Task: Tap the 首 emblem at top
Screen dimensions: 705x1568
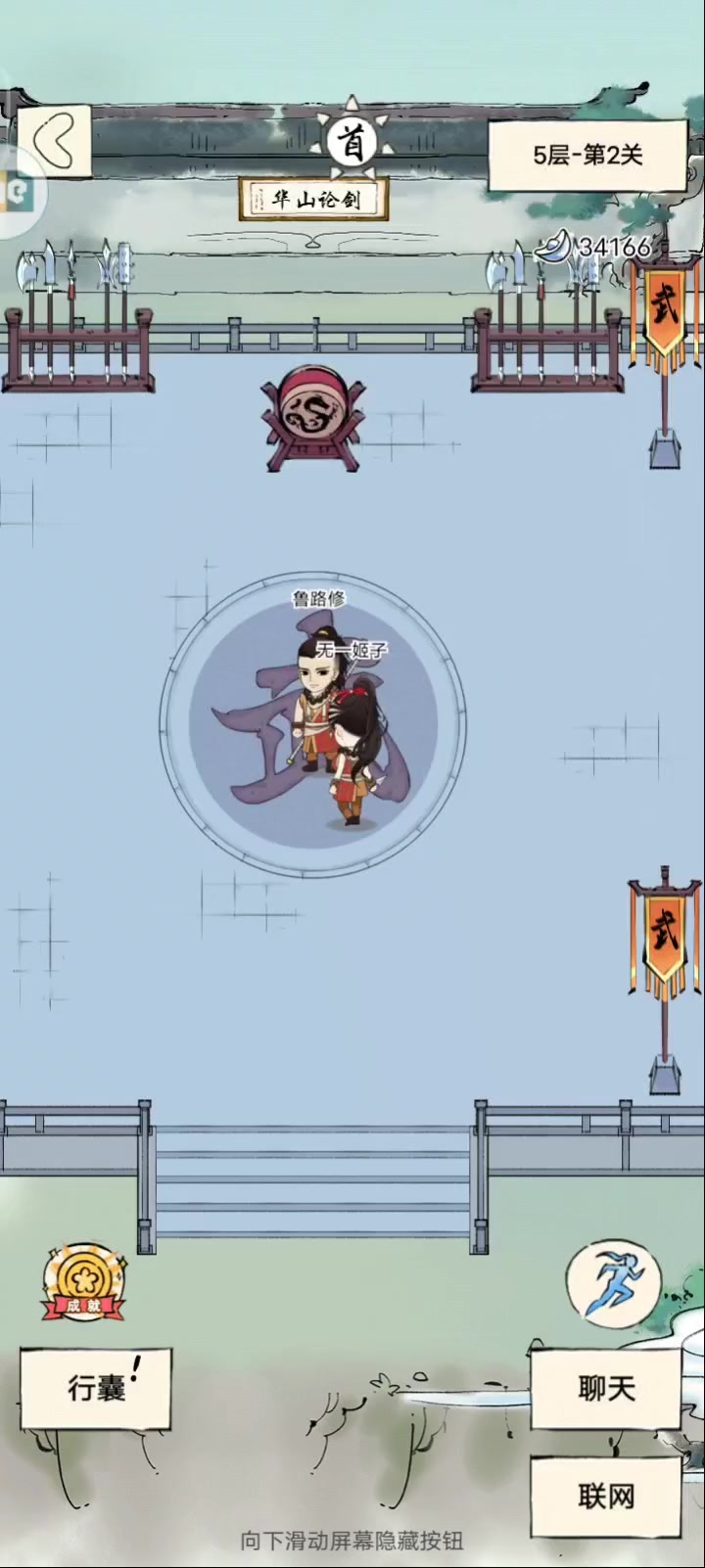Action: pyautogui.click(x=352, y=143)
